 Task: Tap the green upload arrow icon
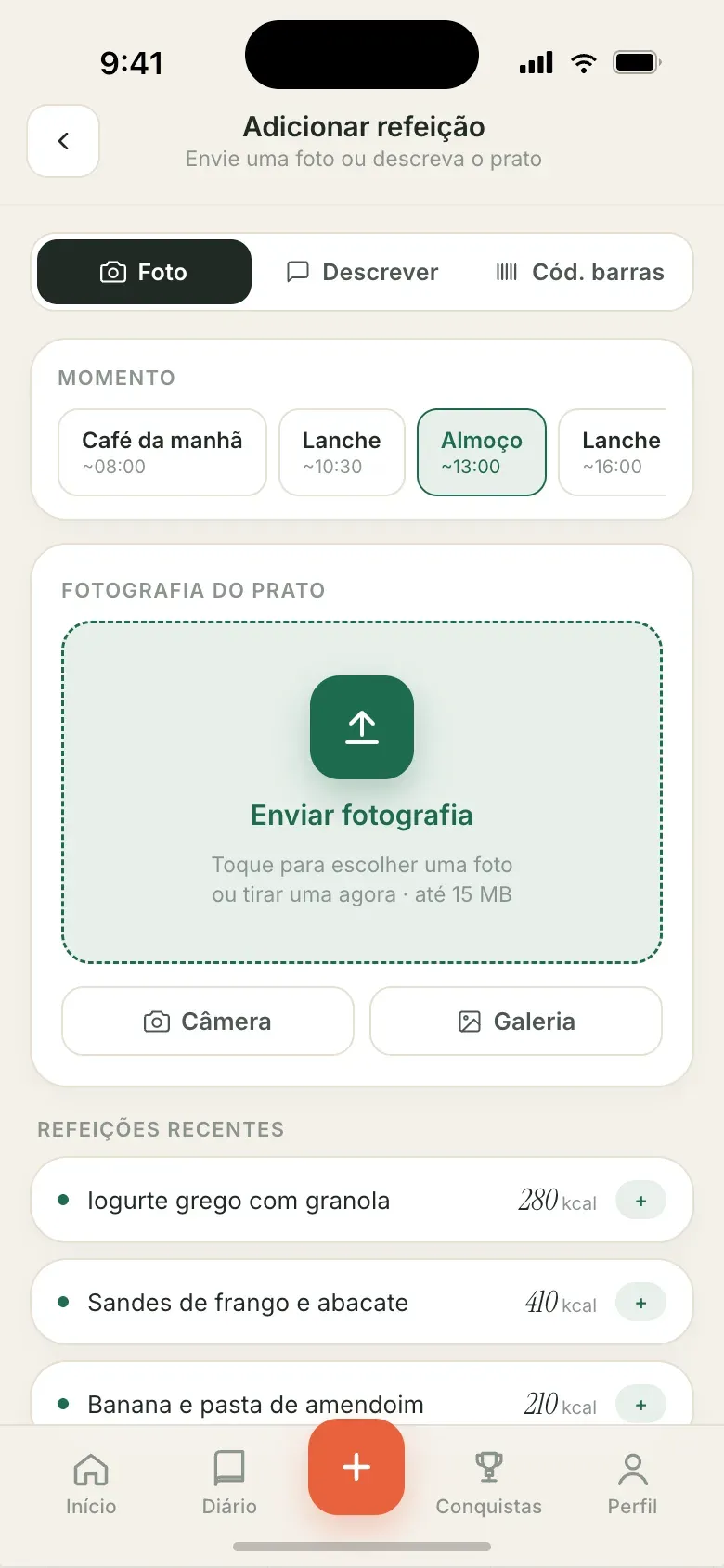pos(361,726)
